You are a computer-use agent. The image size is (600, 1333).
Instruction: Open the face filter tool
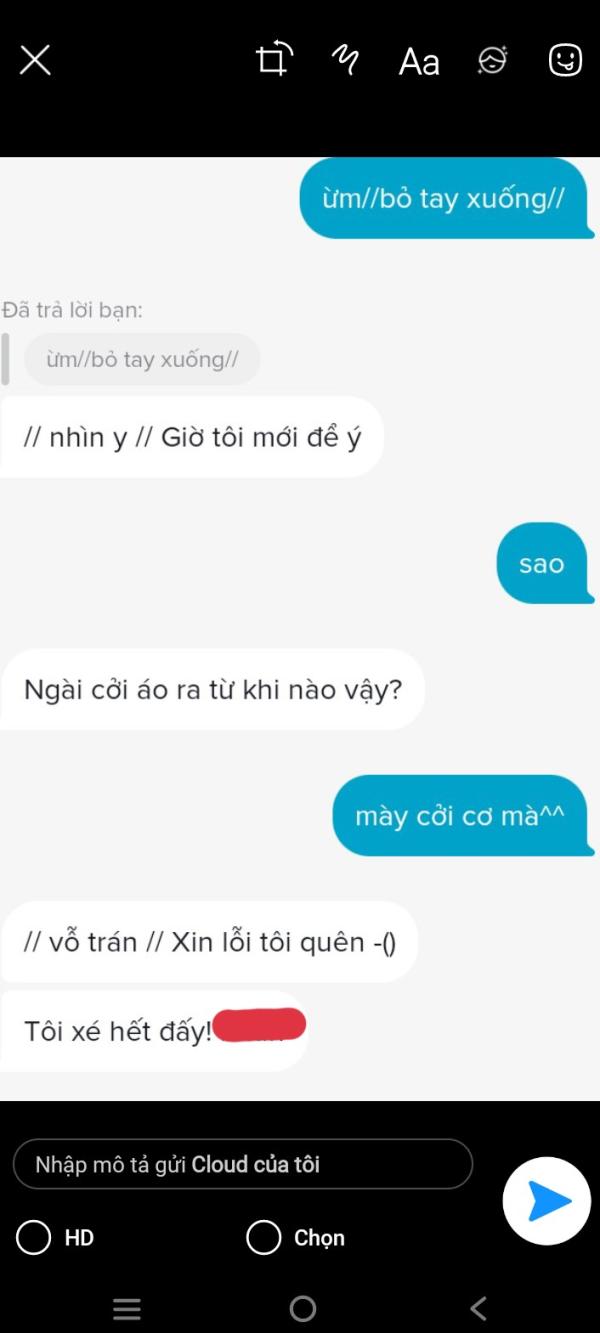click(492, 61)
